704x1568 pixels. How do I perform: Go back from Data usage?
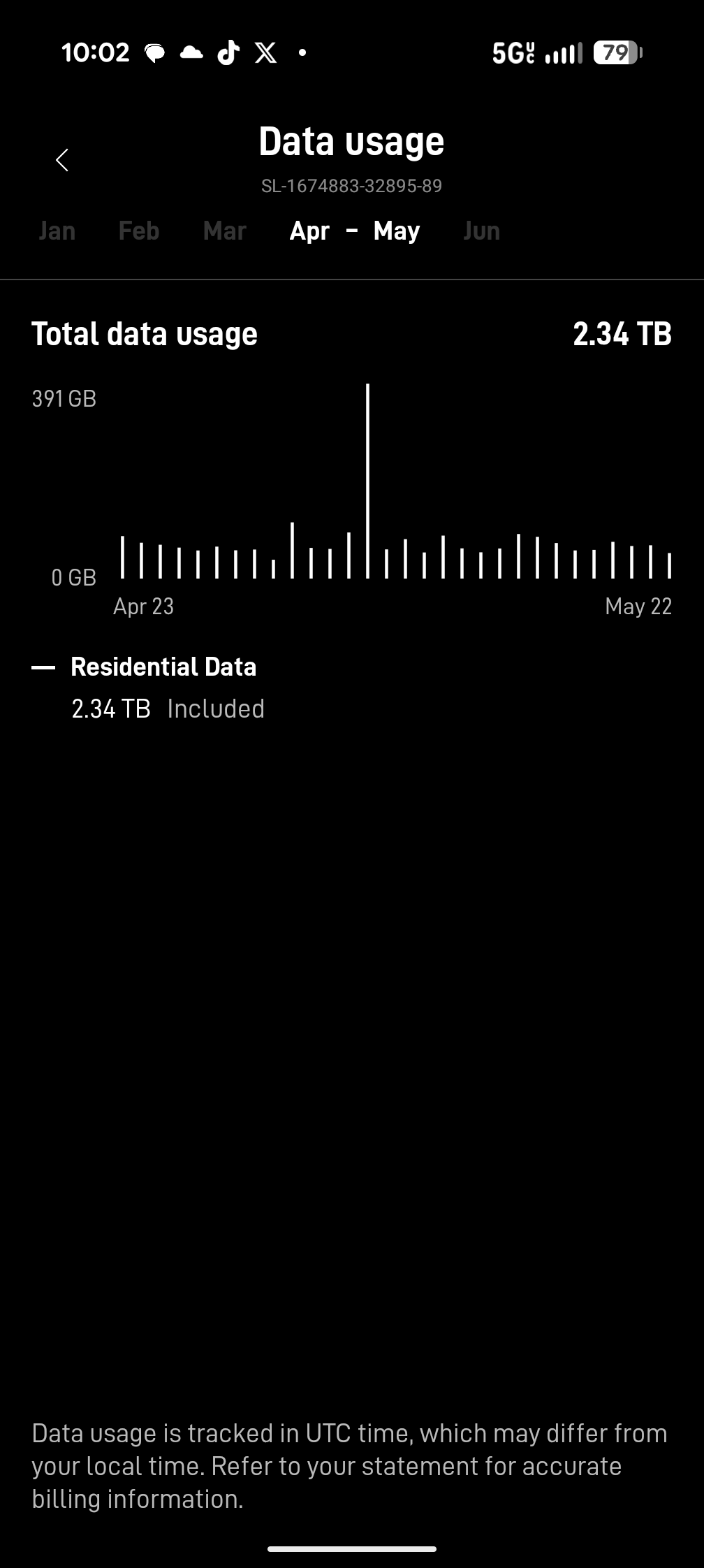tap(62, 160)
